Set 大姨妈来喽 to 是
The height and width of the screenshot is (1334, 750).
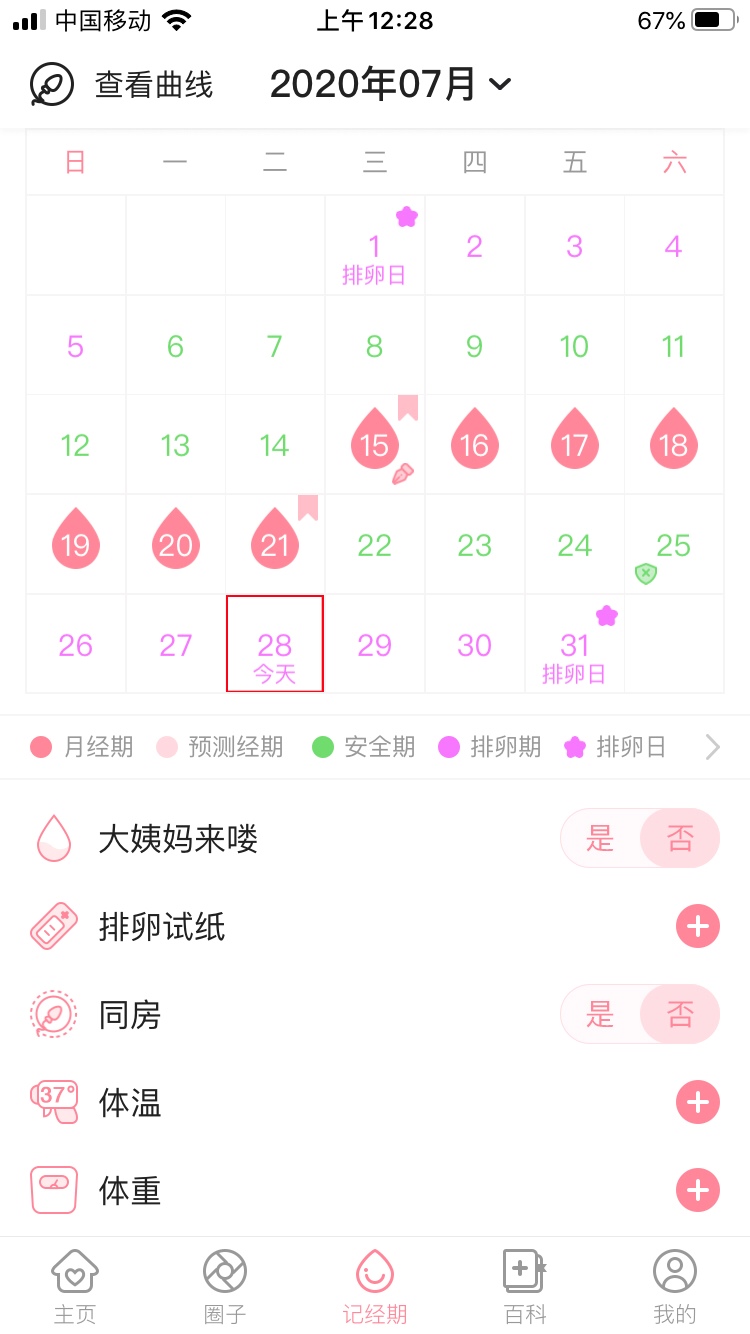click(x=600, y=838)
